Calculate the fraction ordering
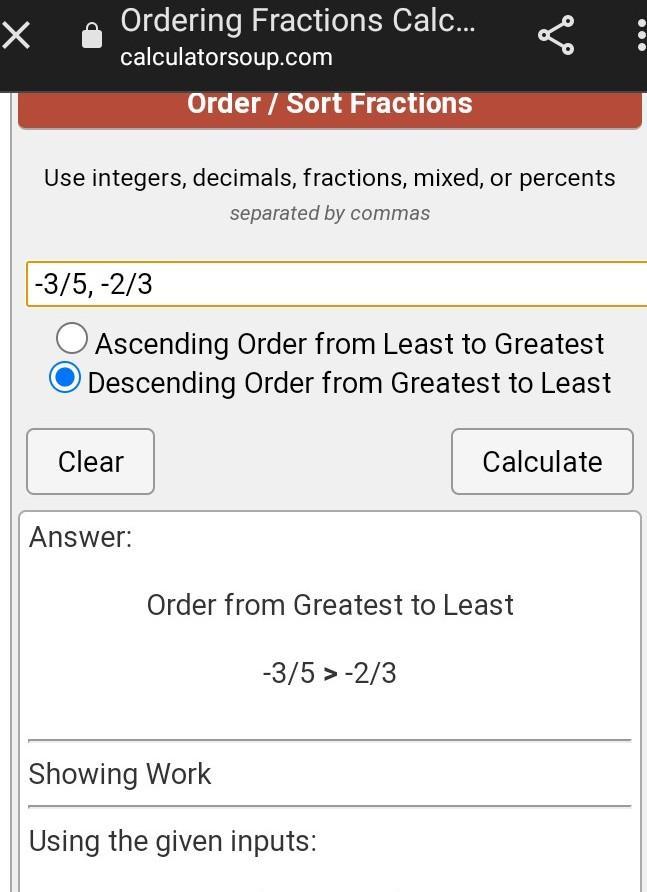 coord(542,461)
